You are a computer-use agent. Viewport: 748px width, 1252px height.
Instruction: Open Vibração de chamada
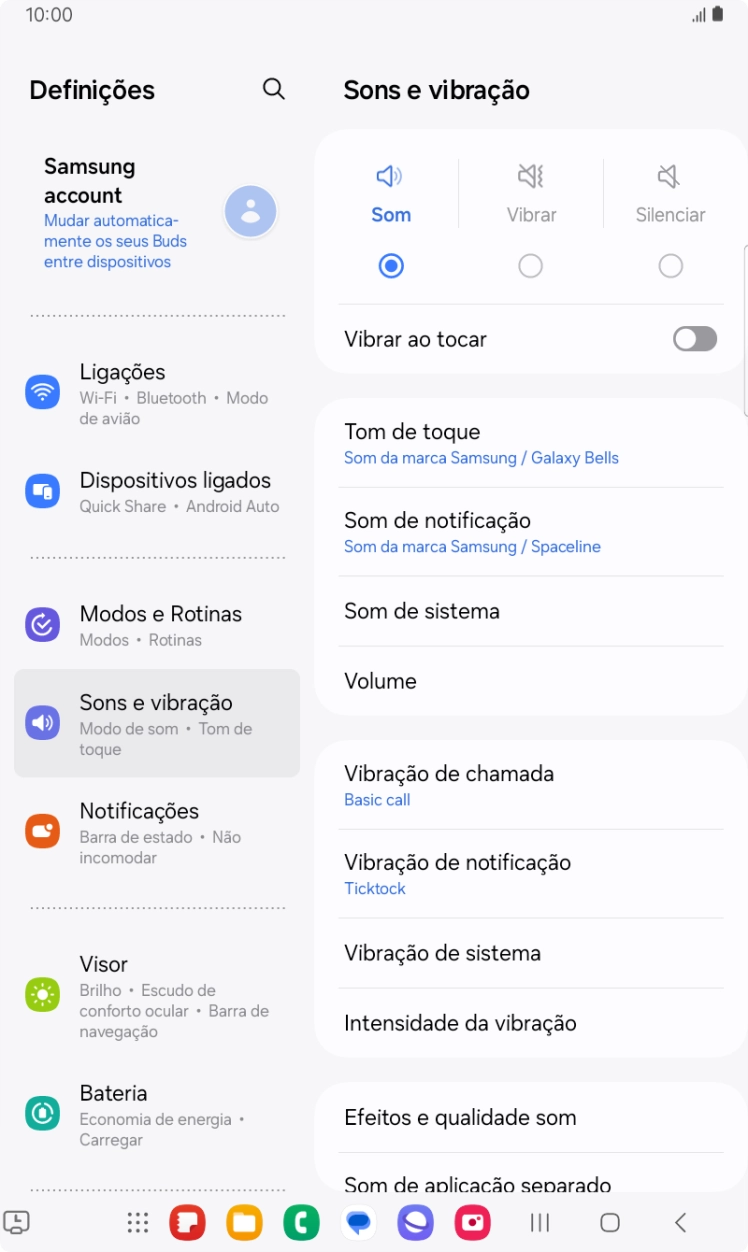point(530,785)
